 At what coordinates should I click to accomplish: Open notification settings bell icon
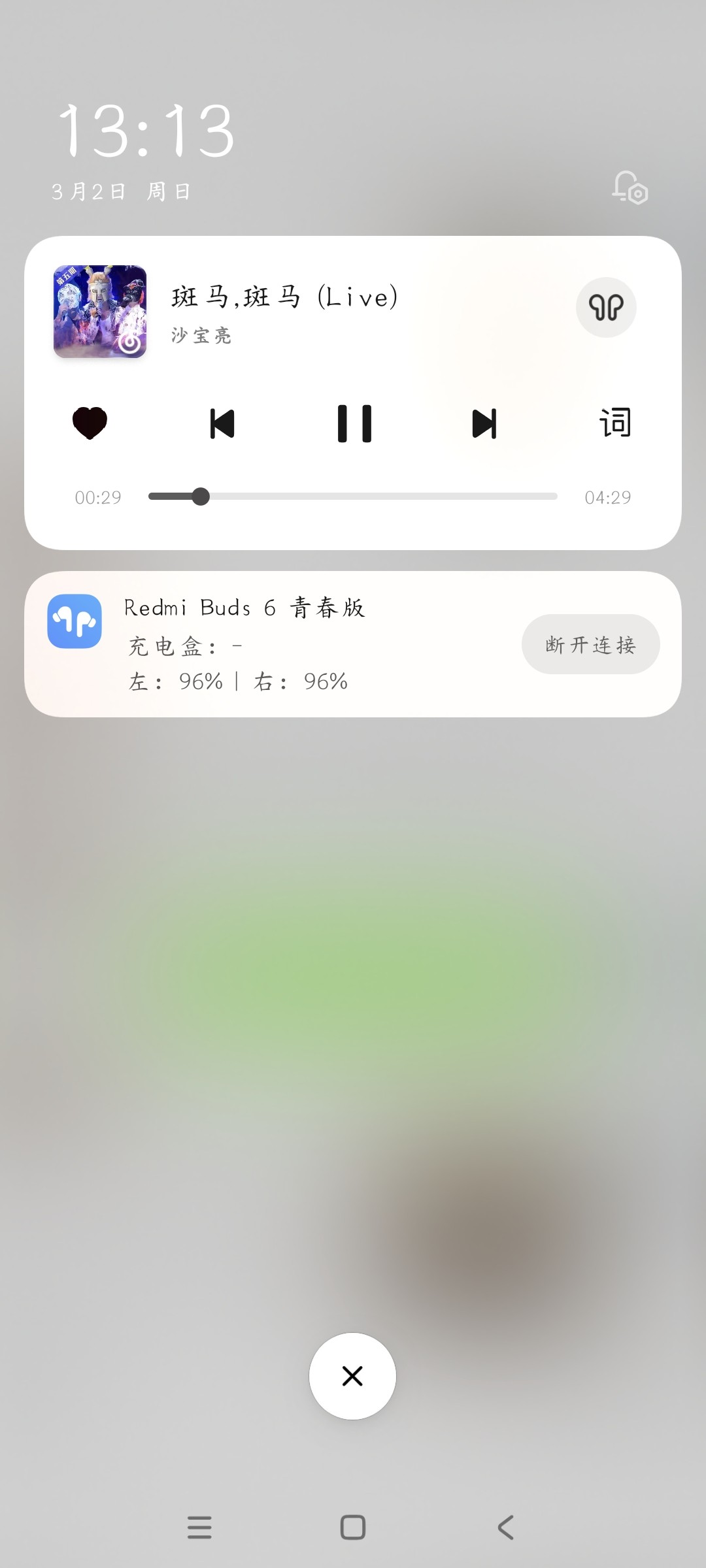point(630,188)
